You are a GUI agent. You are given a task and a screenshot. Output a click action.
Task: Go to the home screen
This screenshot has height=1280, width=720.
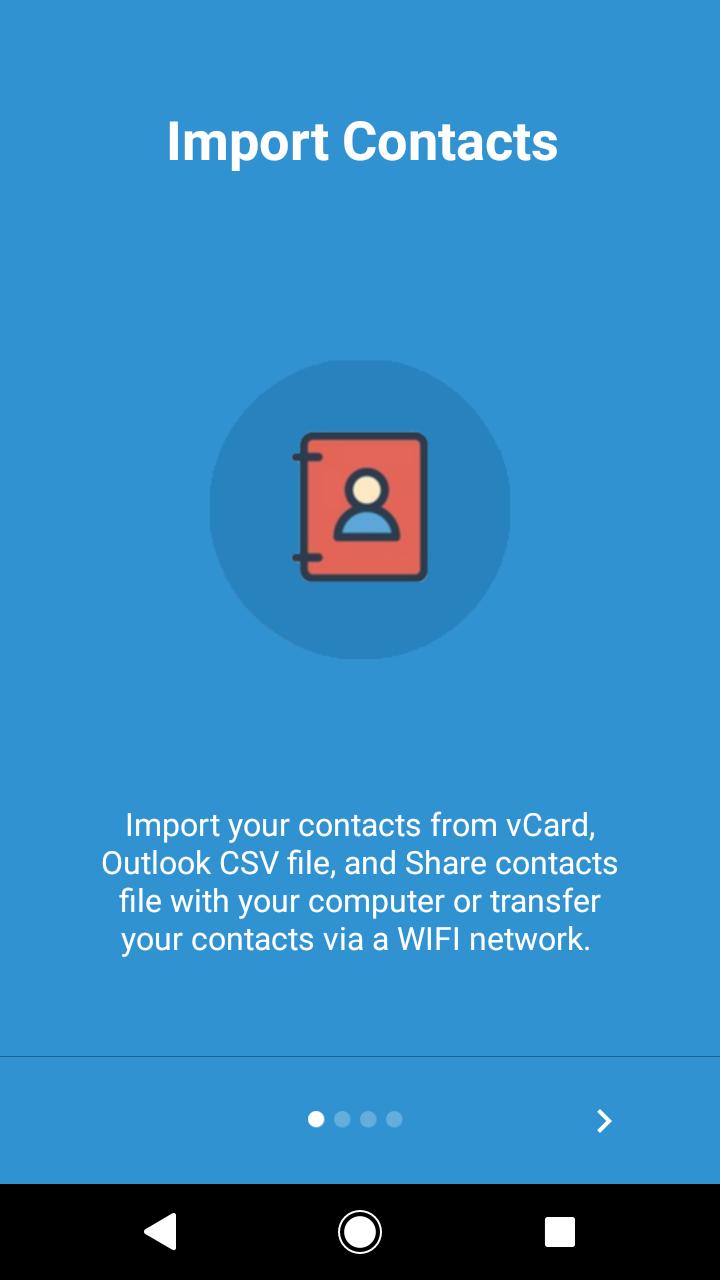[360, 1231]
